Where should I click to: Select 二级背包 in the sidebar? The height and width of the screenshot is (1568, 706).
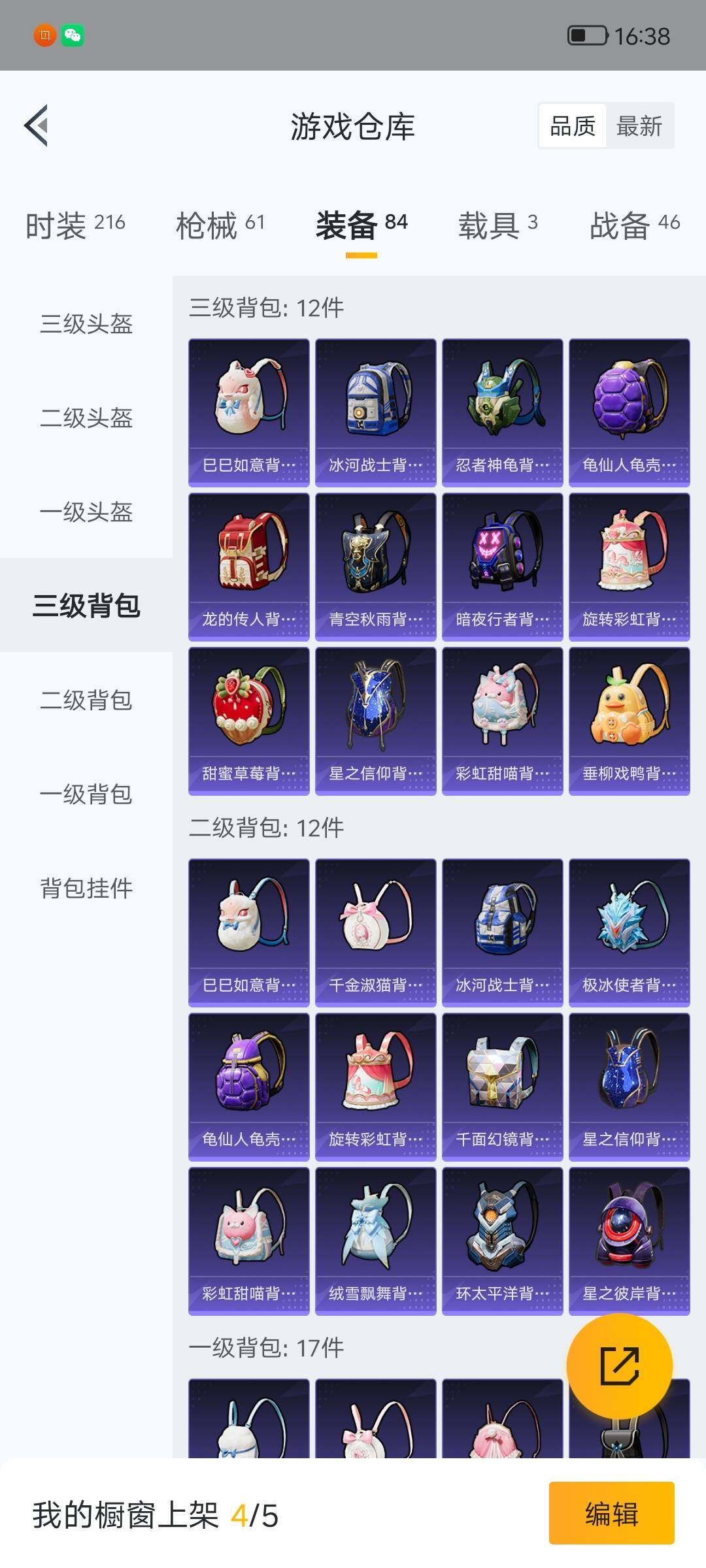[x=86, y=700]
